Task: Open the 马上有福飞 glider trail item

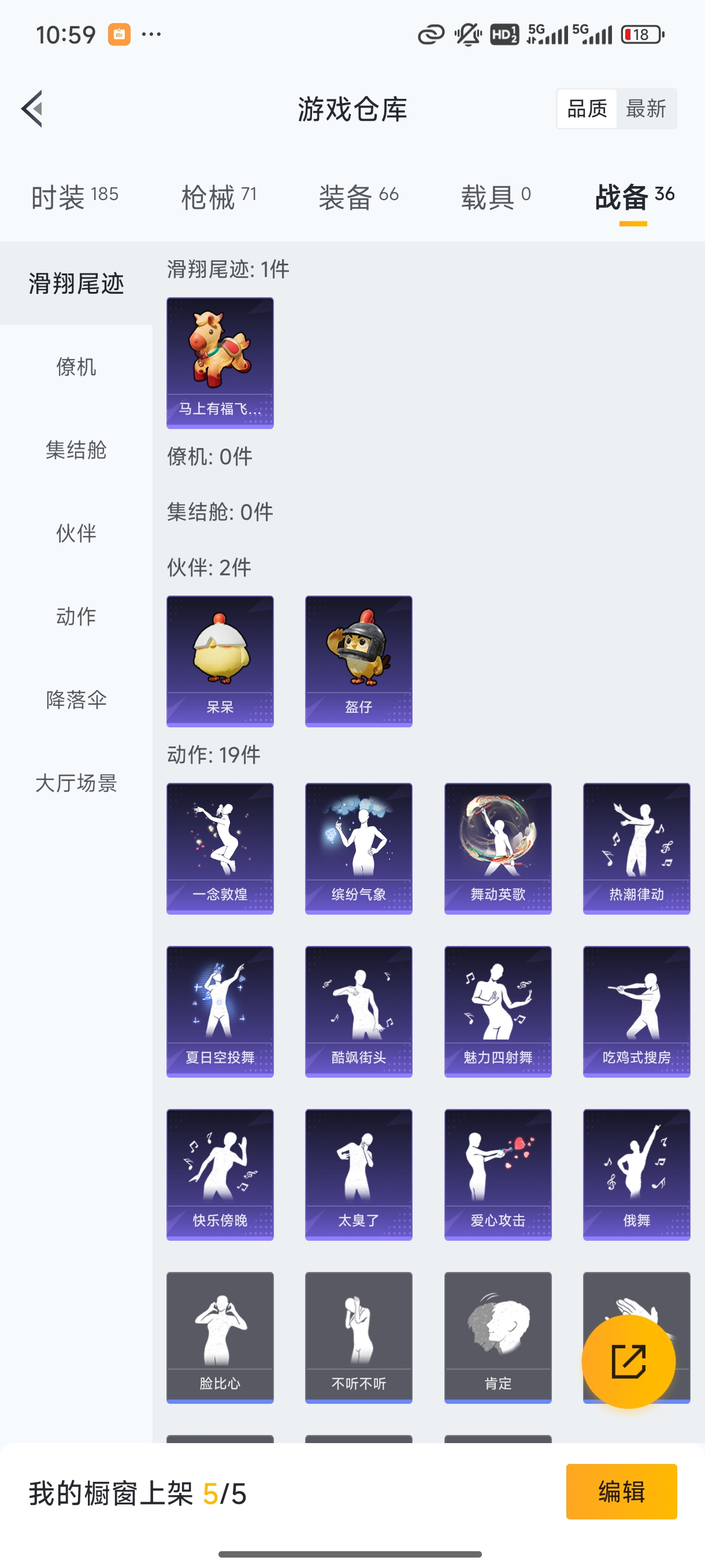Action: (x=220, y=364)
